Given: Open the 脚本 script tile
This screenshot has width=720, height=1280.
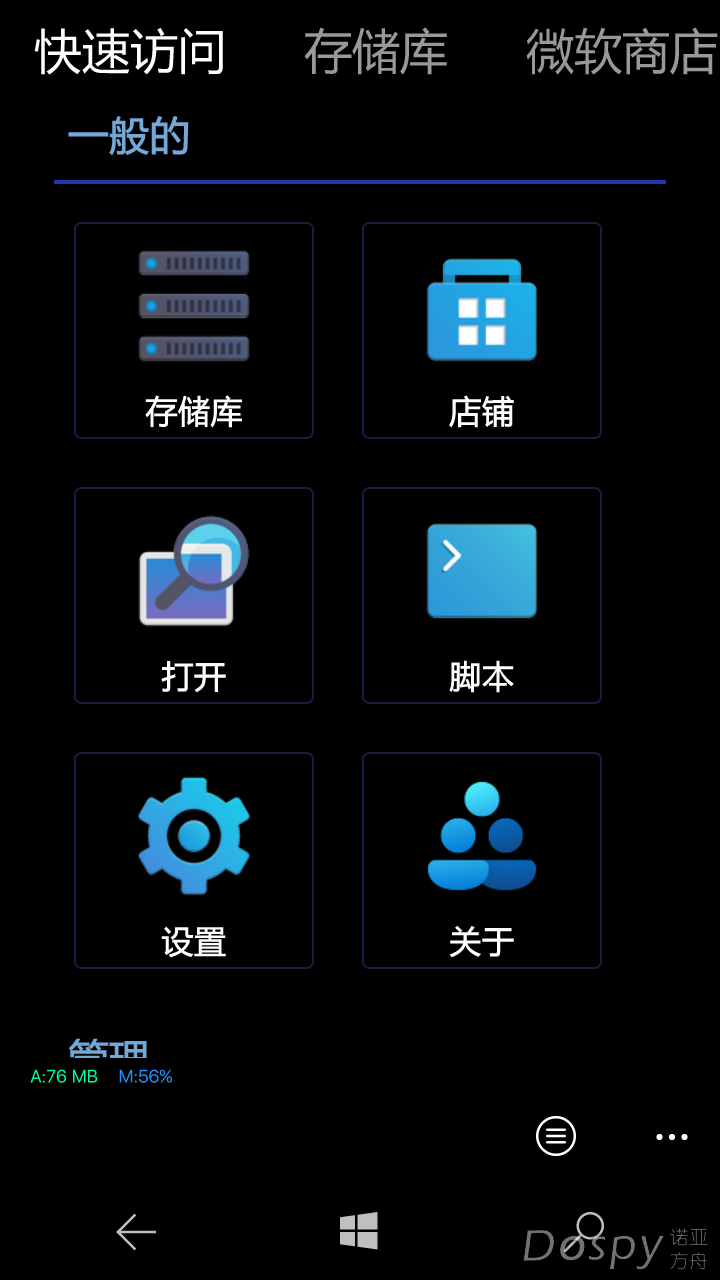Looking at the screenshot, I should click(481, 595).
